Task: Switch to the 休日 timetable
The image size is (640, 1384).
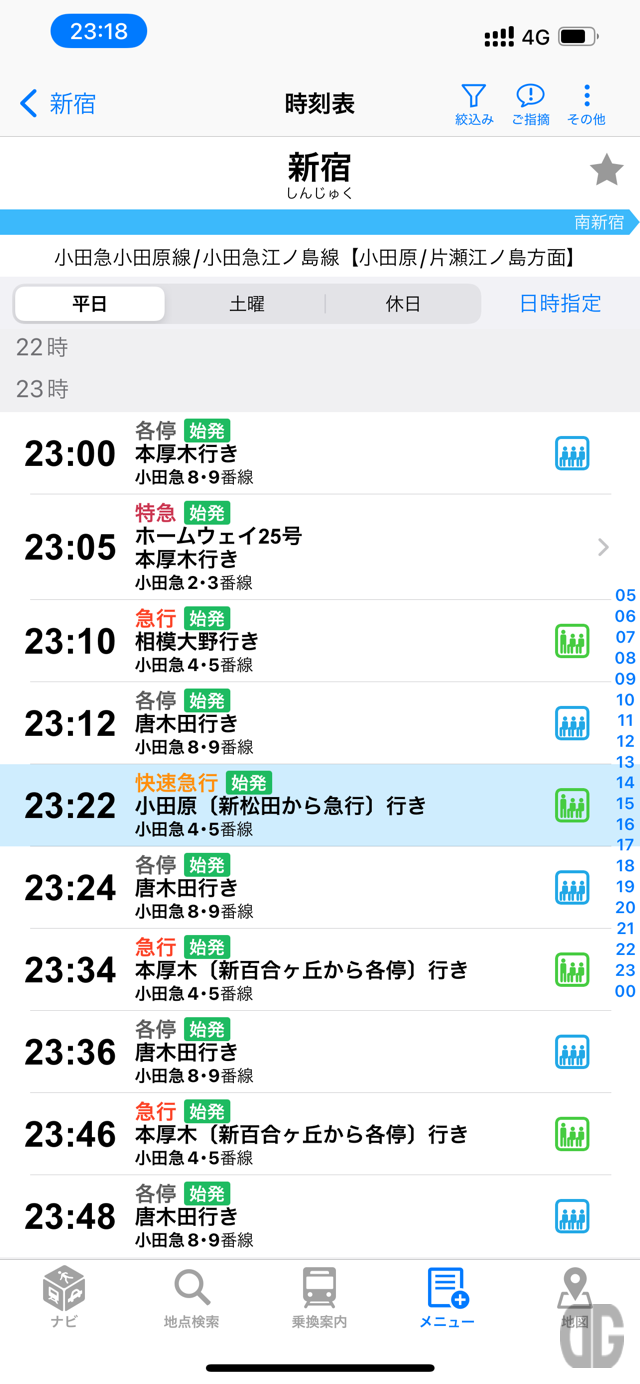Action: click(403, 304)
